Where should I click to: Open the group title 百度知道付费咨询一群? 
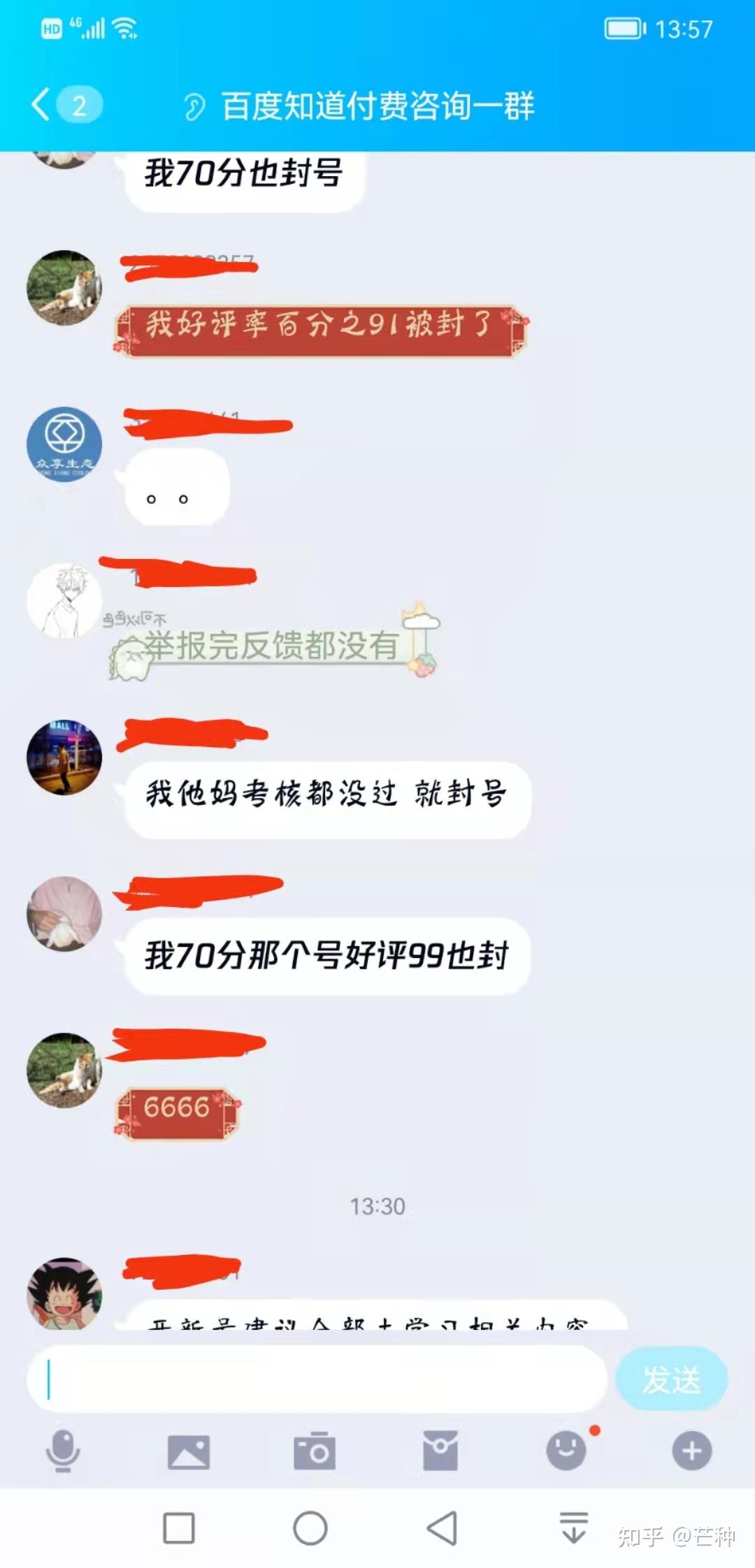tap(377, 106)
